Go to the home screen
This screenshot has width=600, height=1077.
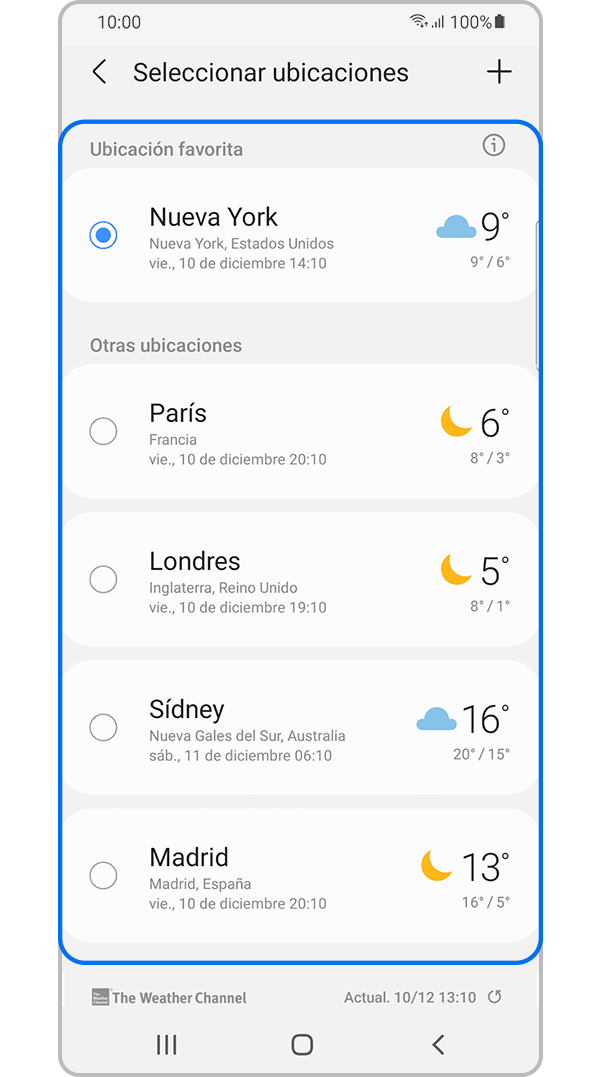[x=302, y=1045]
